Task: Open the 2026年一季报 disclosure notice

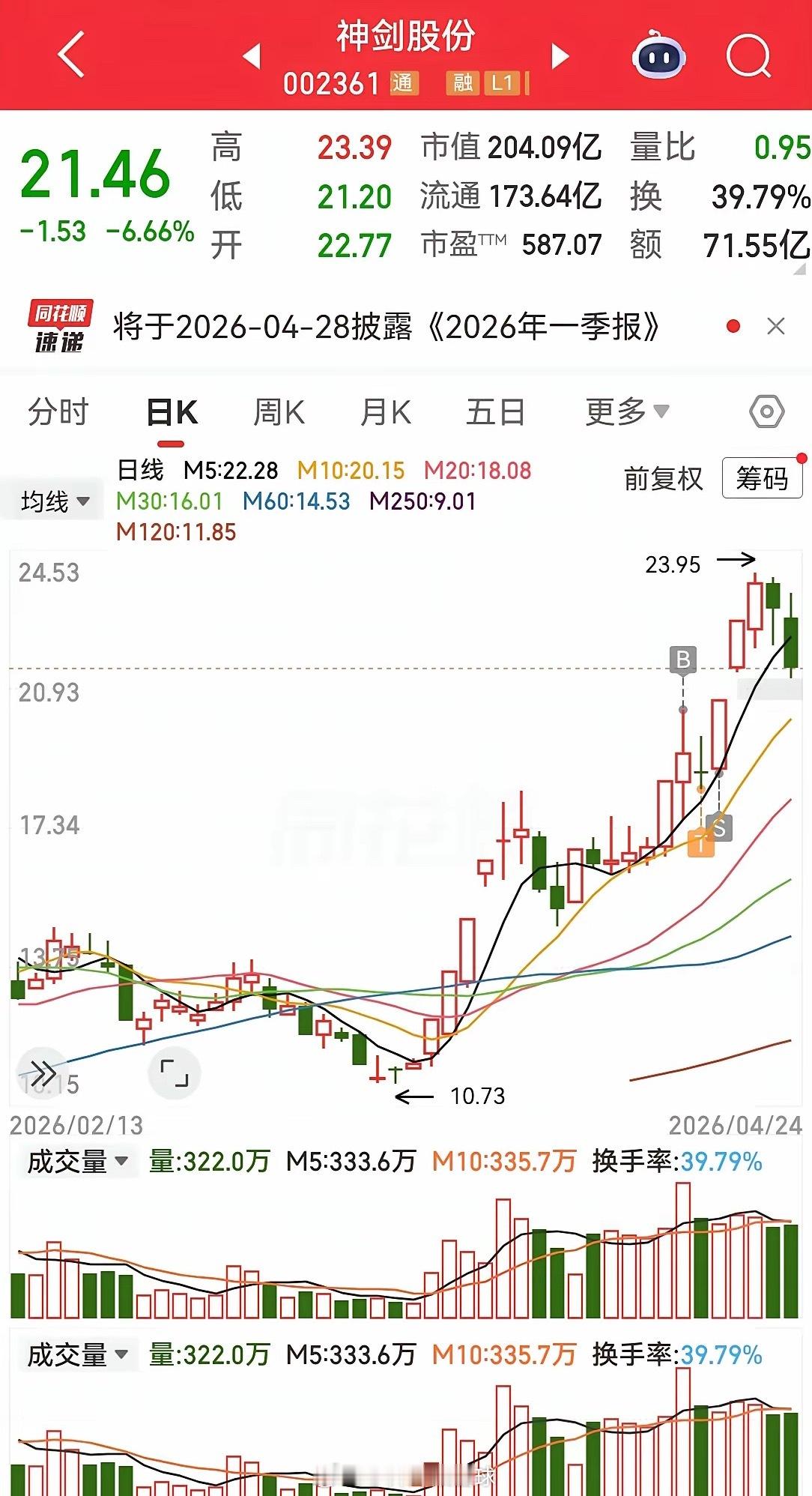Action: [x=387, y=325]
